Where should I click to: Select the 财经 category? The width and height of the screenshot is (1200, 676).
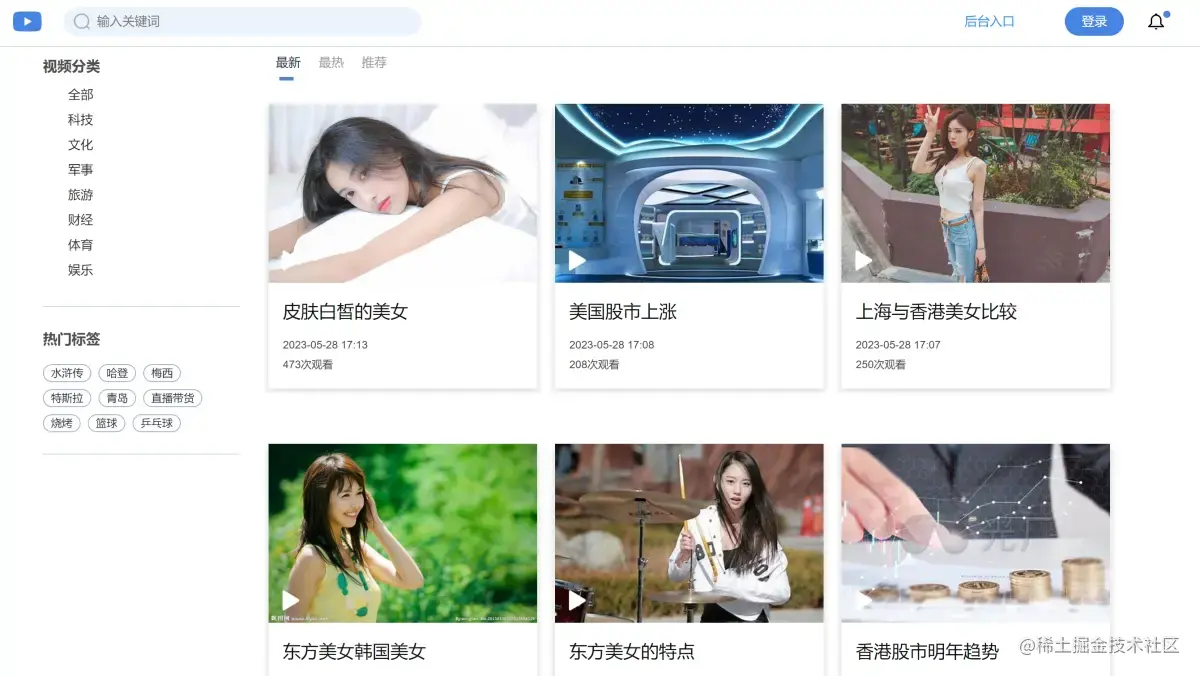point(80,220)
